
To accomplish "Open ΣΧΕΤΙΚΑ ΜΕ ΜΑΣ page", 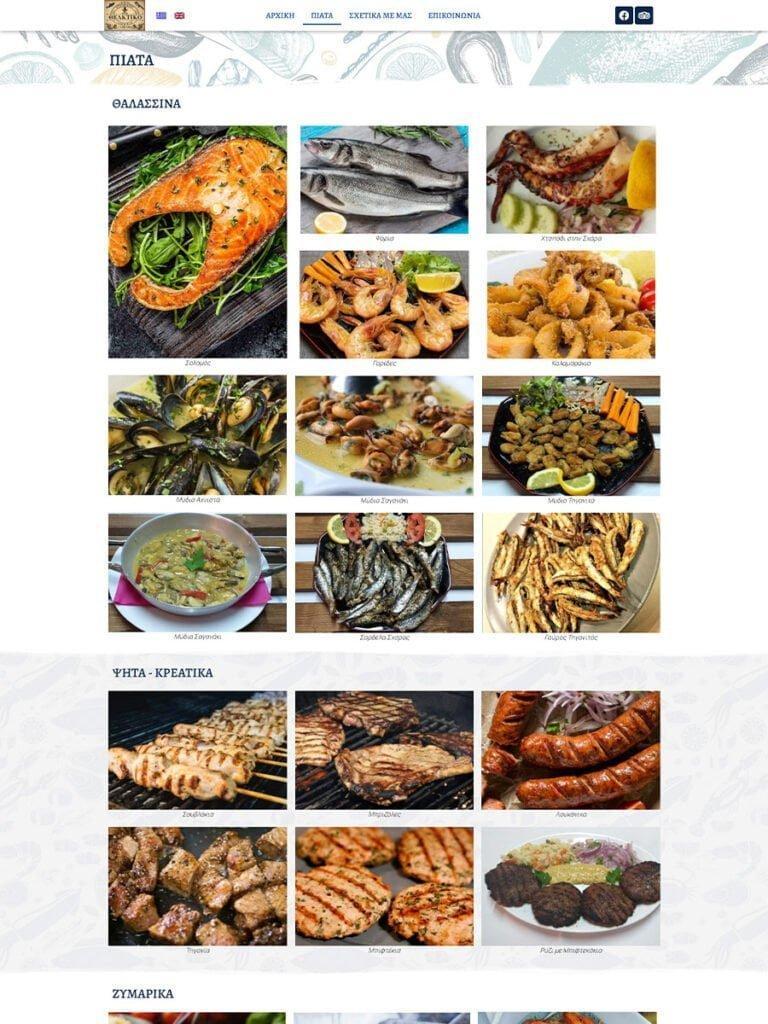I will click(x=380, y=16).
